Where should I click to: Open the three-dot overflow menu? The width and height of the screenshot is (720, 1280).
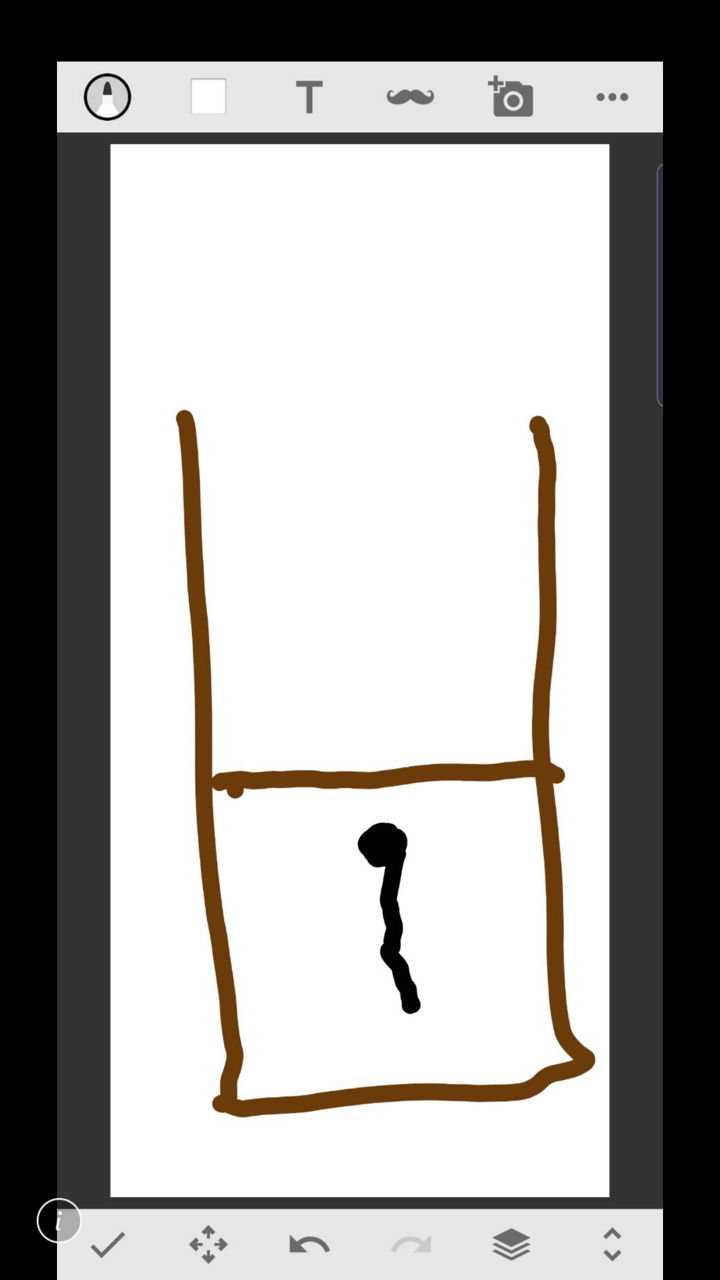pyautogui.click(x=612, y=97)
